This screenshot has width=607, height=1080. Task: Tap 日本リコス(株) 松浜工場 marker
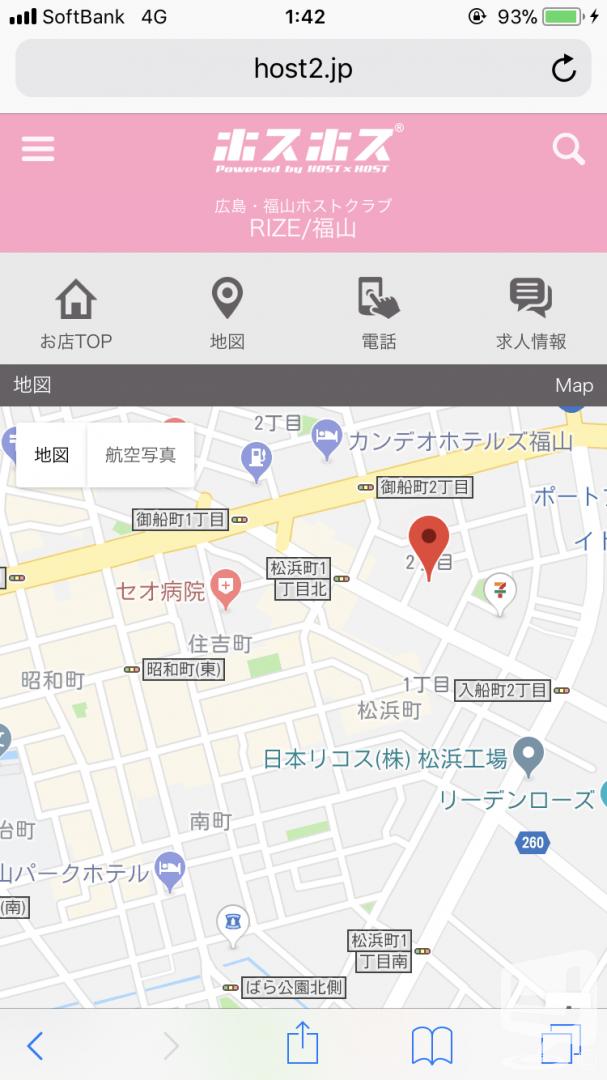(x=528, y=757)
